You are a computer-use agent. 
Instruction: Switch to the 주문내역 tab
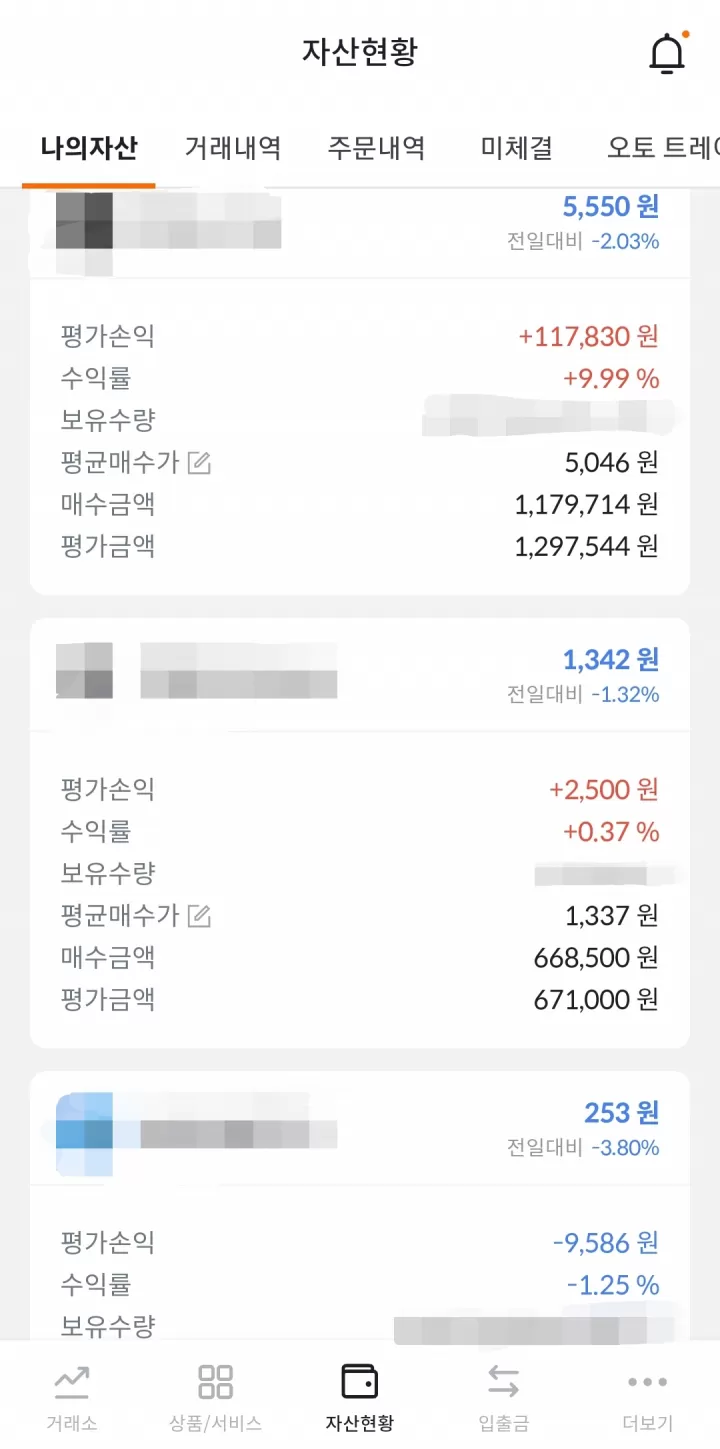pyautogui.click(x=378, y=147)
